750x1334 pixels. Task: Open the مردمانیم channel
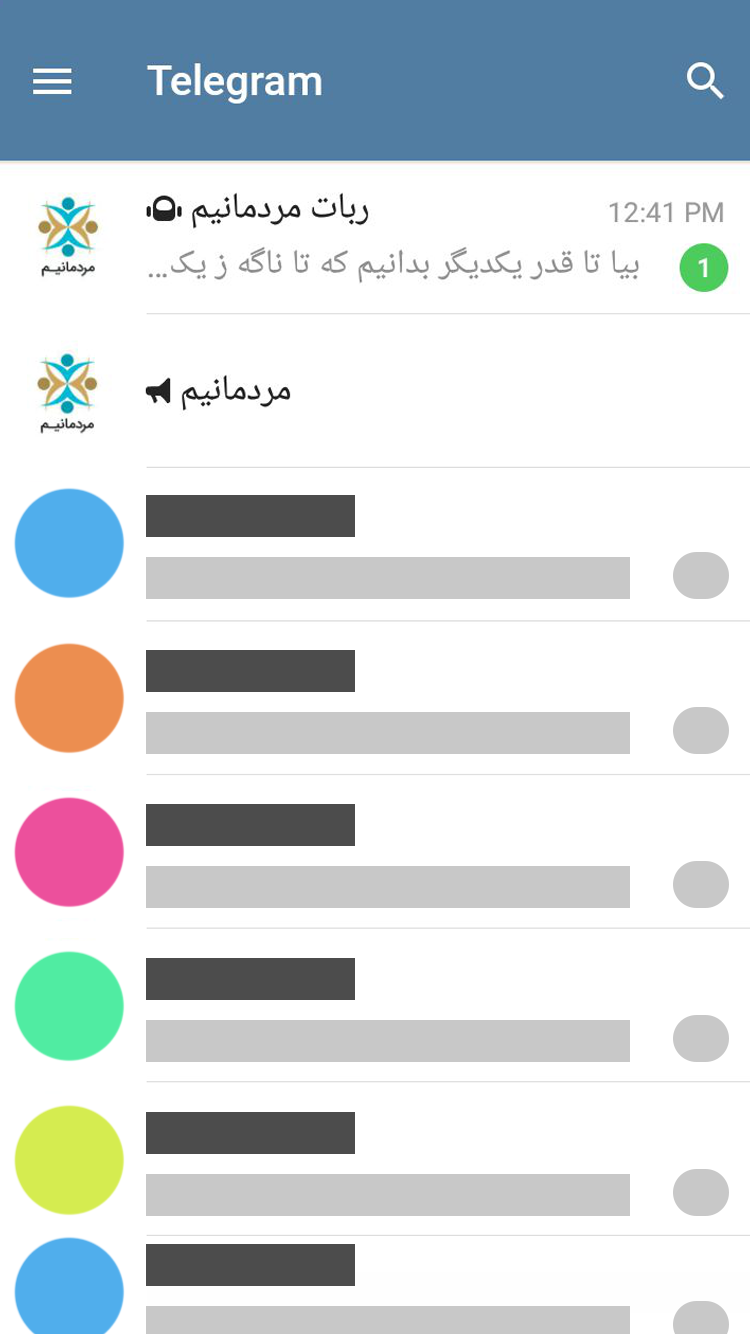pos(400,391)
